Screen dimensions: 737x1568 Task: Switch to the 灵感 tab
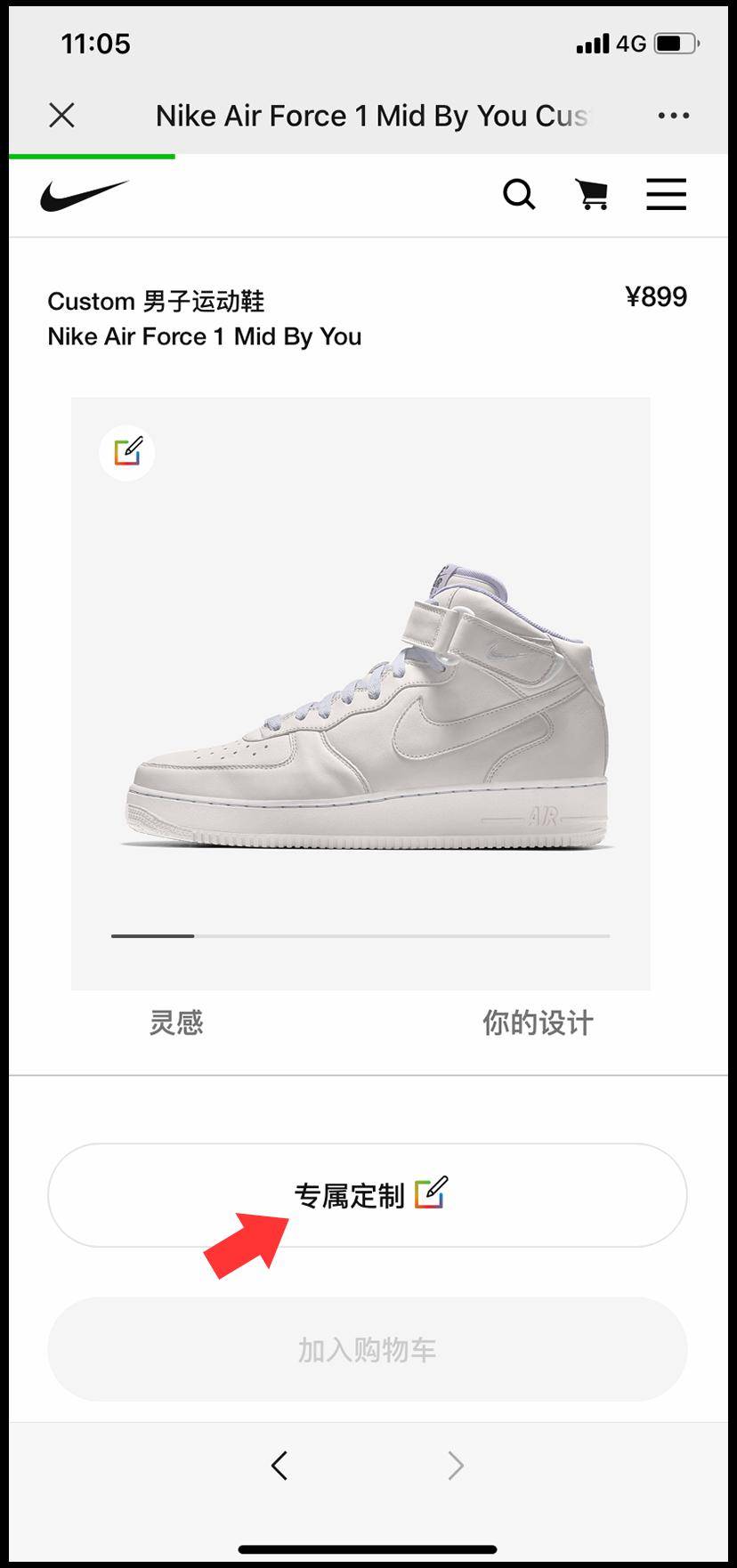176,1022
